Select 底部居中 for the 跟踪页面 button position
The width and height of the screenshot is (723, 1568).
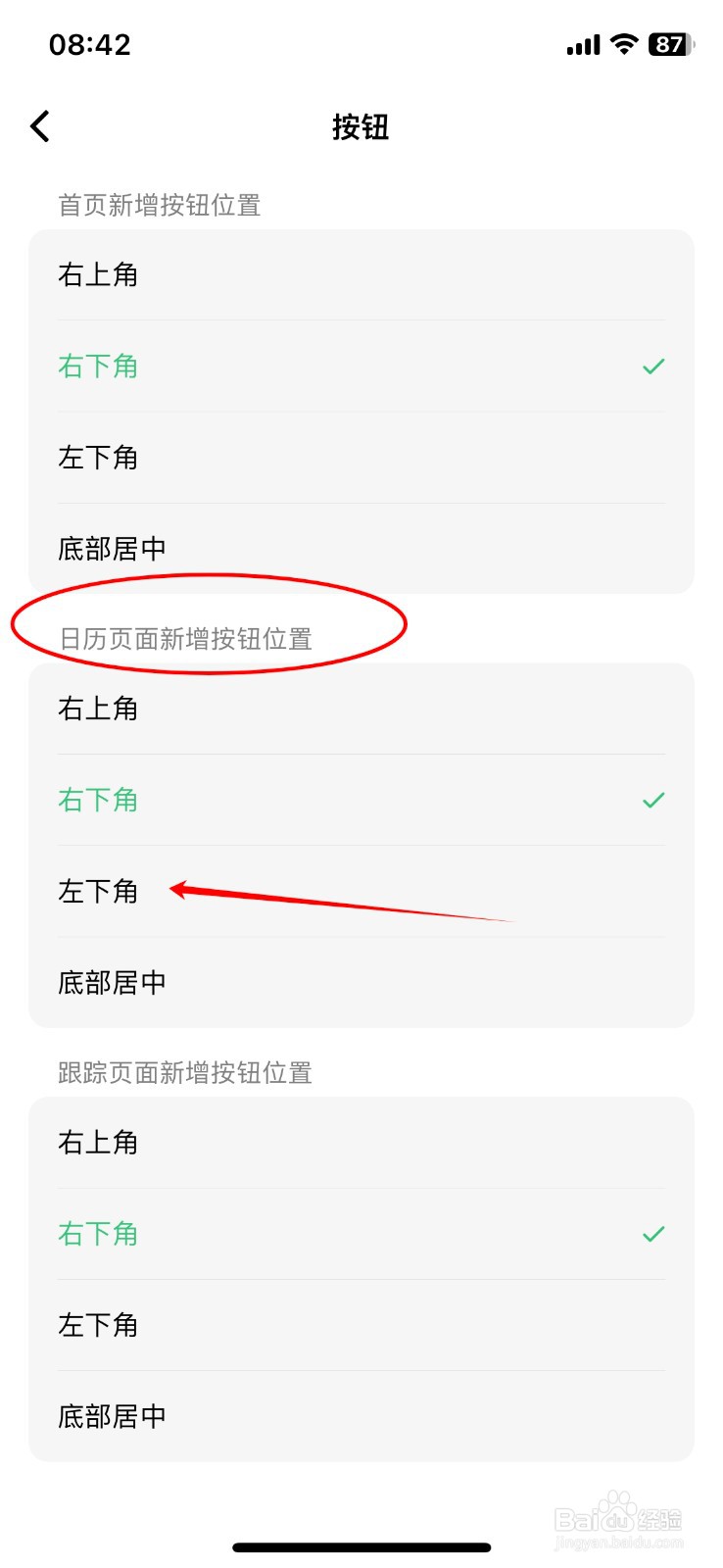[x=111, y=1415]
